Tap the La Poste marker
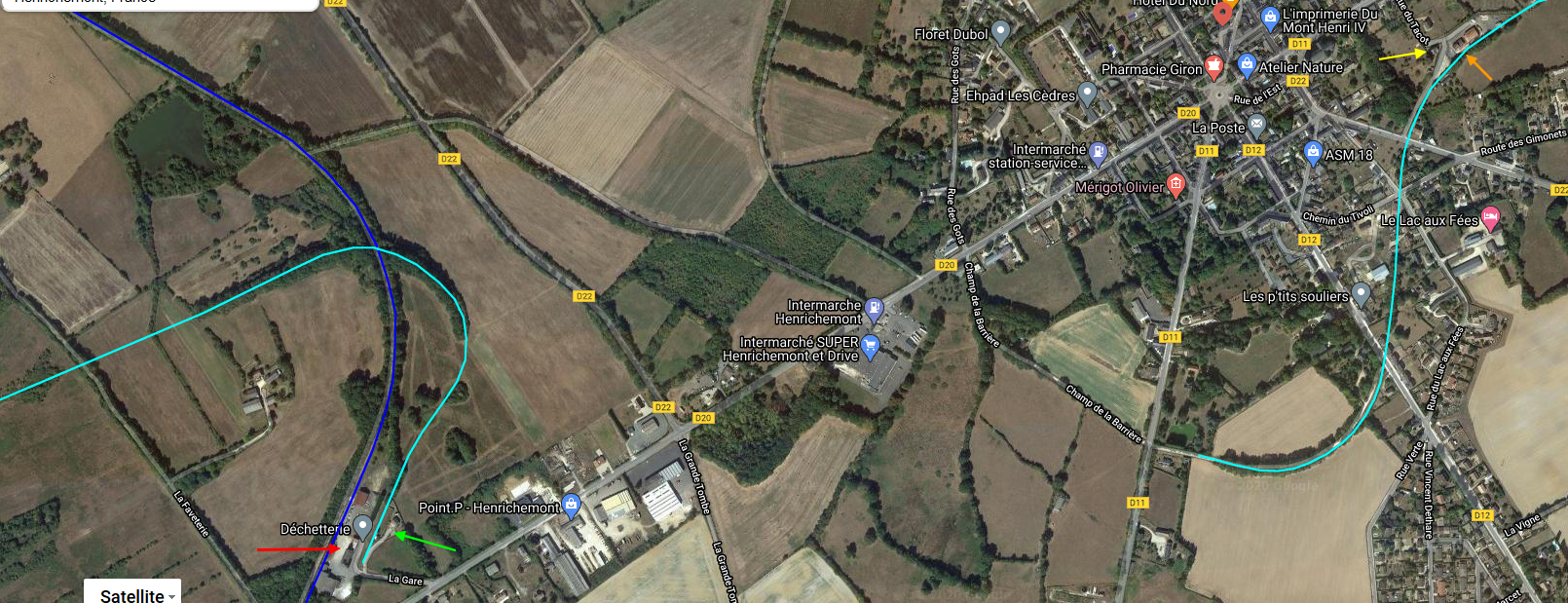Screen dimensions: 1568x603 click(x=1257, y=125)
